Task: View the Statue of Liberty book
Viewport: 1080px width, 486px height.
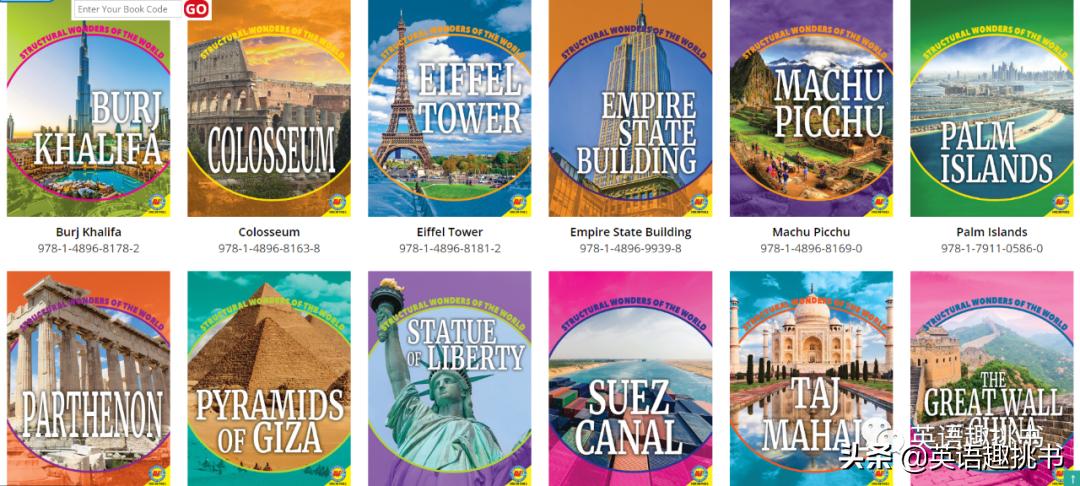Action: 450,380
